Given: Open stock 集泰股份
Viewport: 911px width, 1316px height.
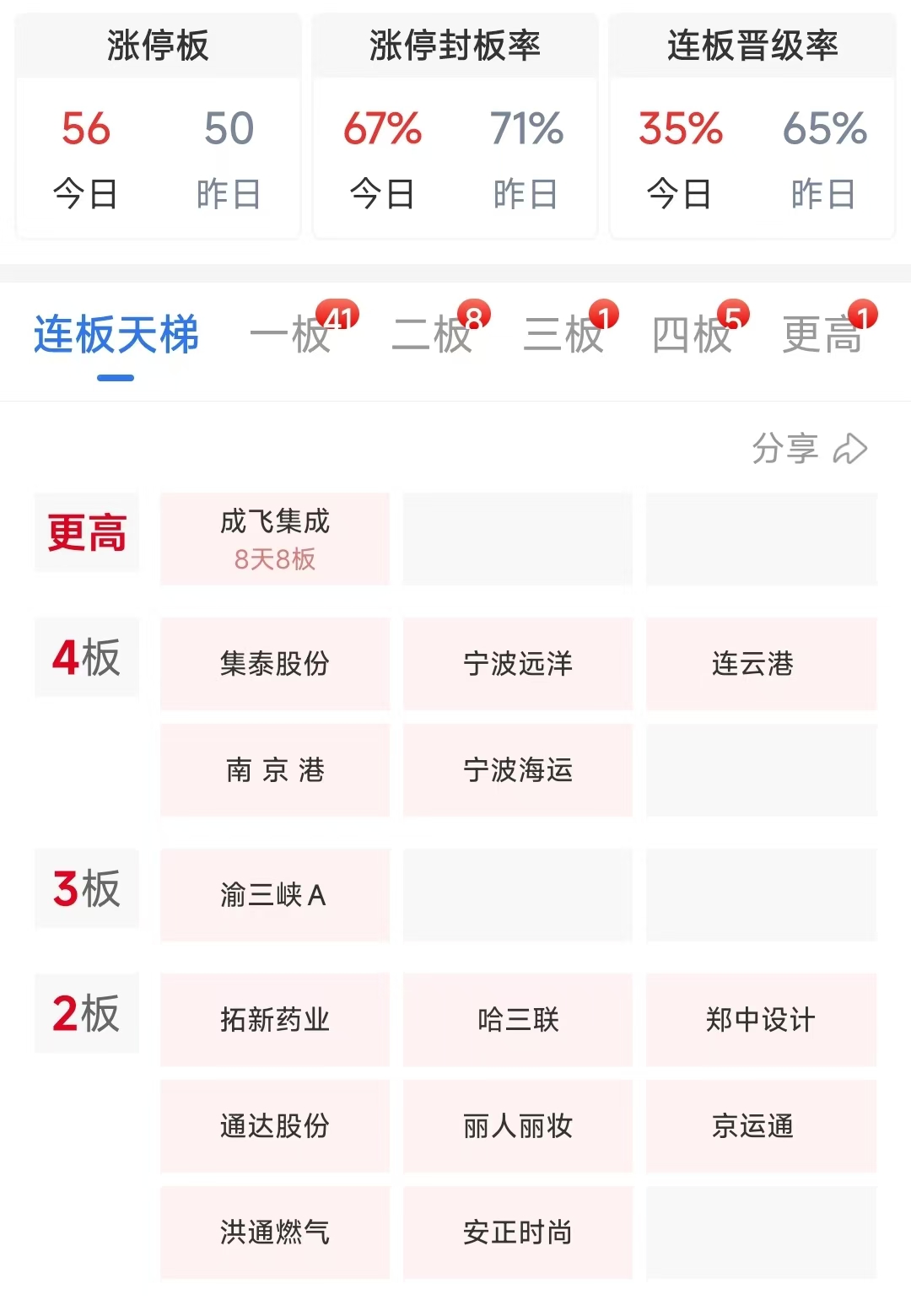Looking at the screenshot, I should (275, 664).
